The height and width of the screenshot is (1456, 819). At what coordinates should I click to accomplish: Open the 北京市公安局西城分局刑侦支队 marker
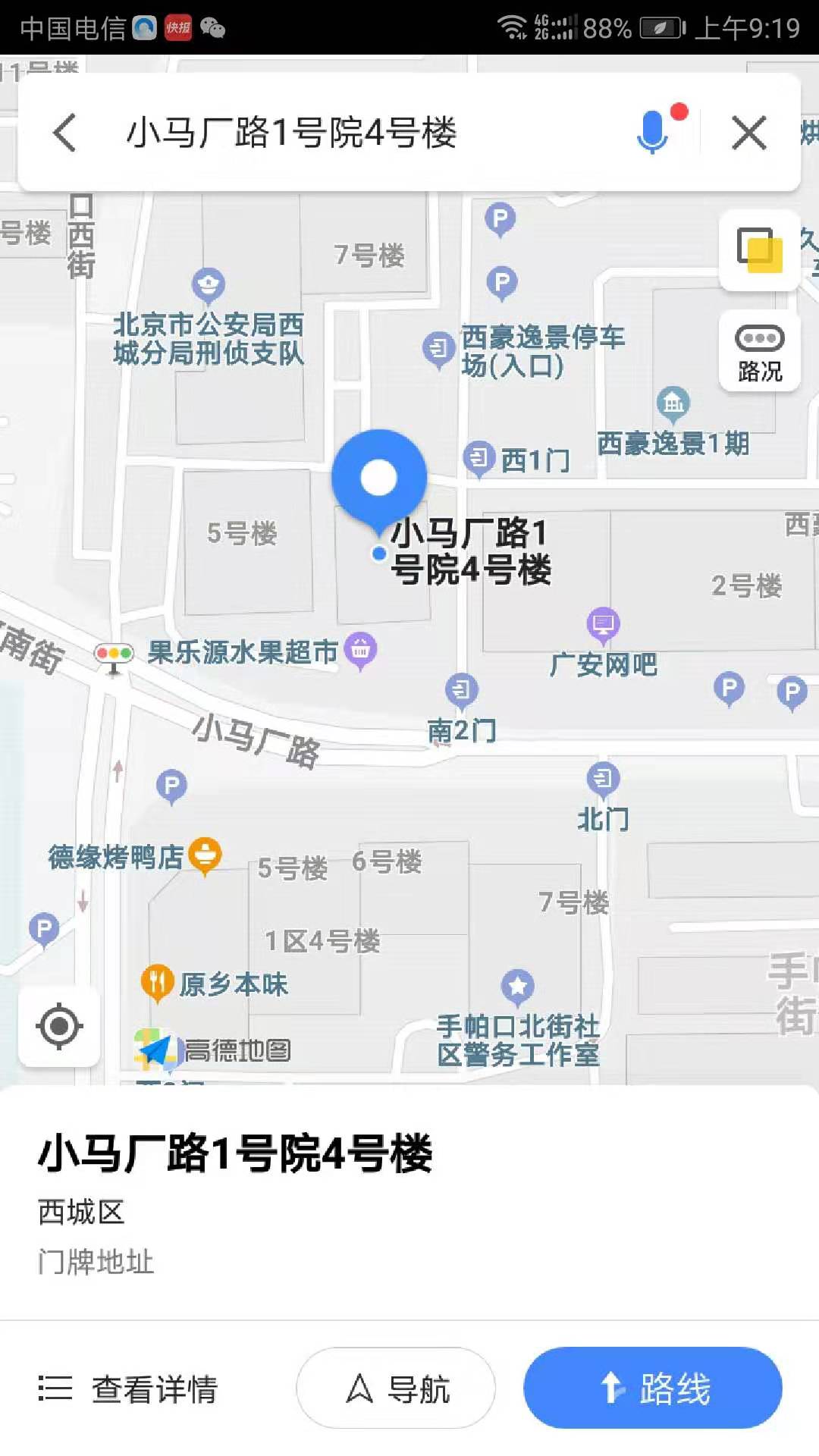pos(209,286)
